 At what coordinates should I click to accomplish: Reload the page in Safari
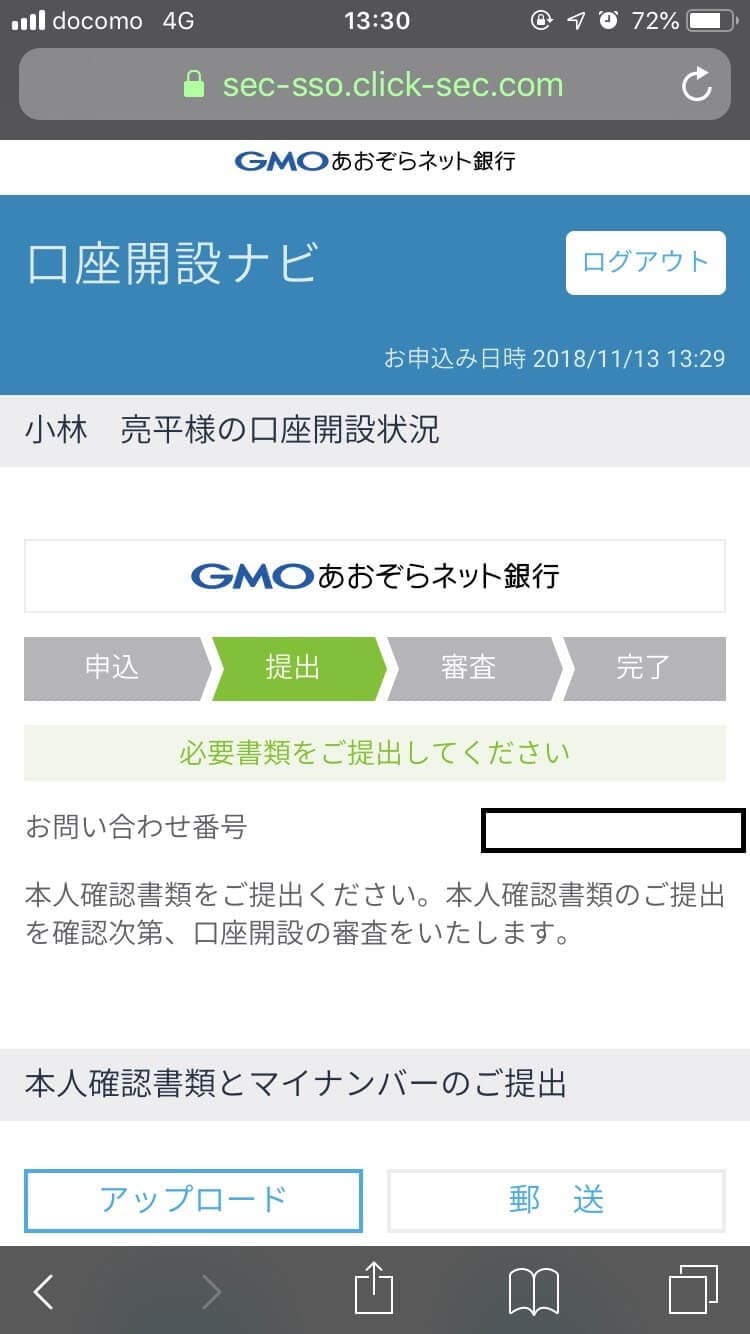click(696, 85)
